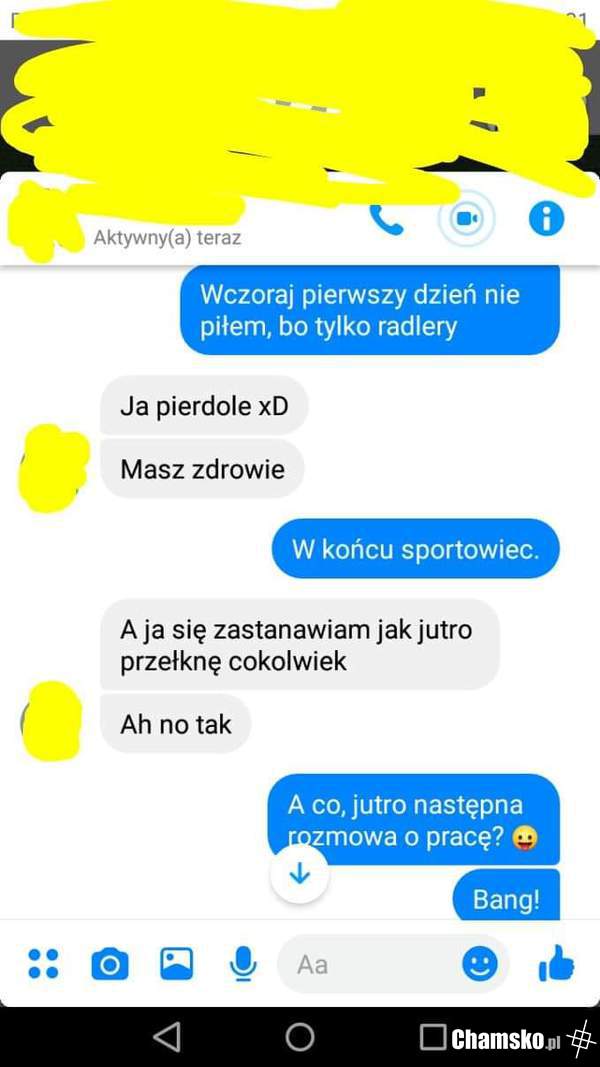Open camera to take photo
The height and width of the screenshot is (1067, 600).
pos(110,964)
